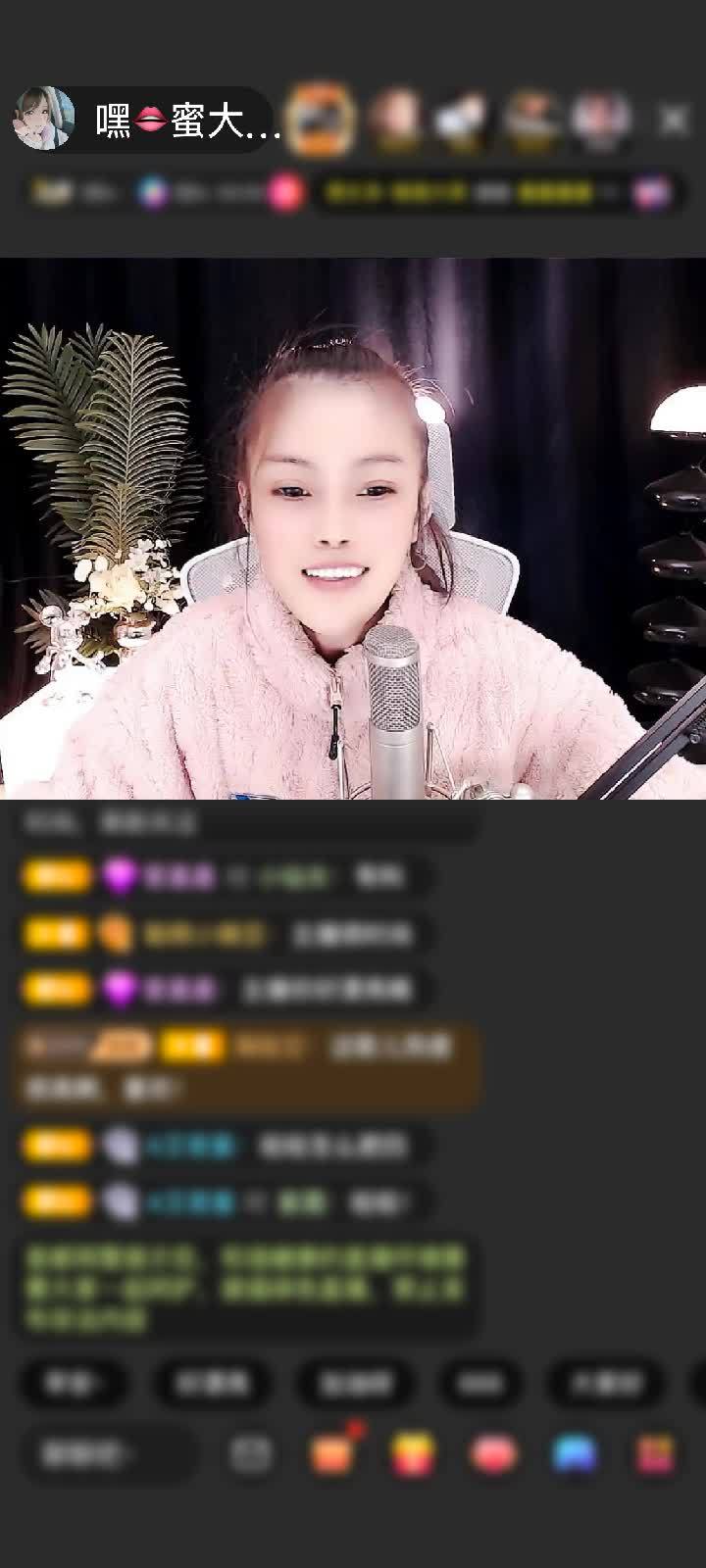Select the third quick reply chip
The height and width of the screenshot is (1568, 706).
click(355, 1383)
